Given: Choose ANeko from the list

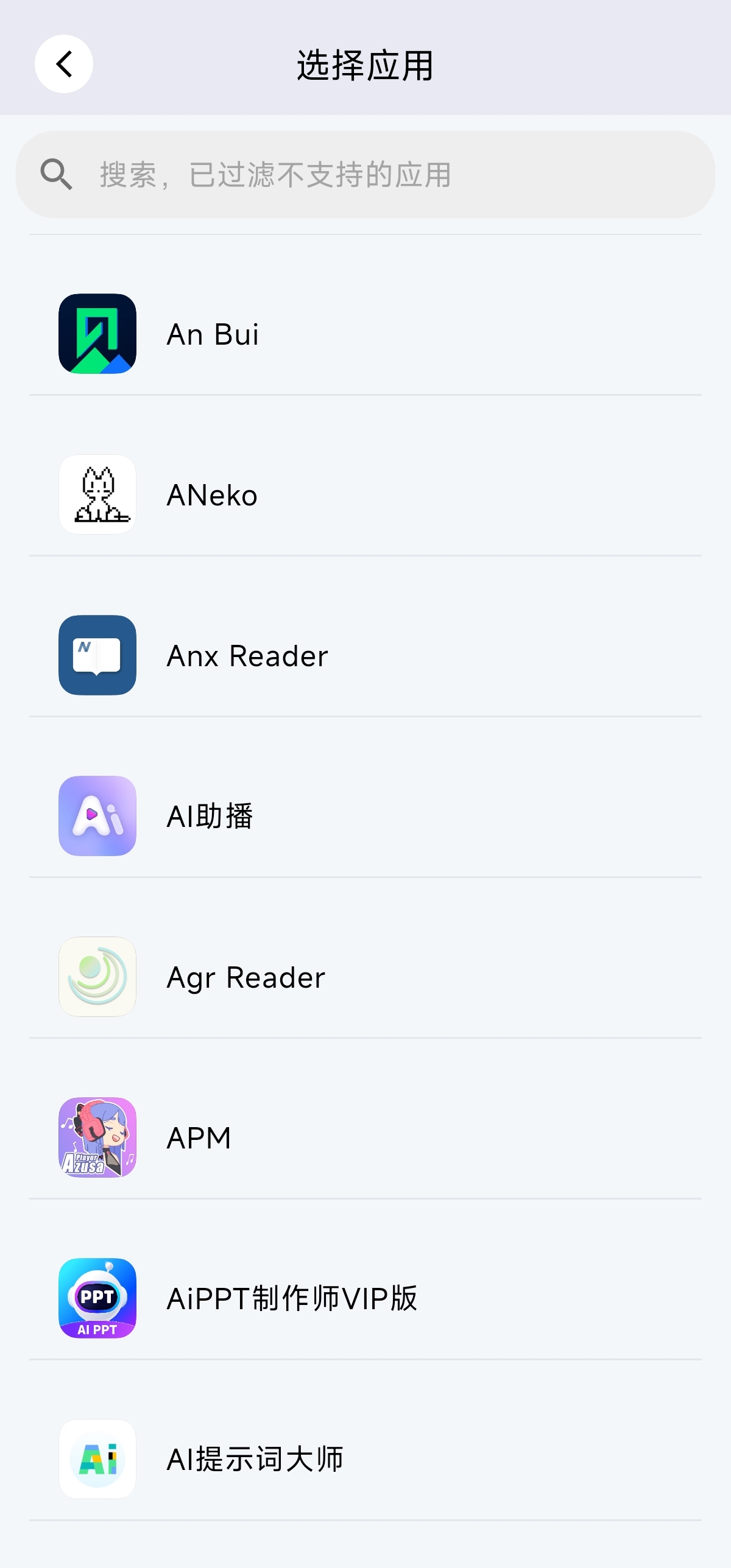Looking at the screenshot, I should [x=365, y=494].
